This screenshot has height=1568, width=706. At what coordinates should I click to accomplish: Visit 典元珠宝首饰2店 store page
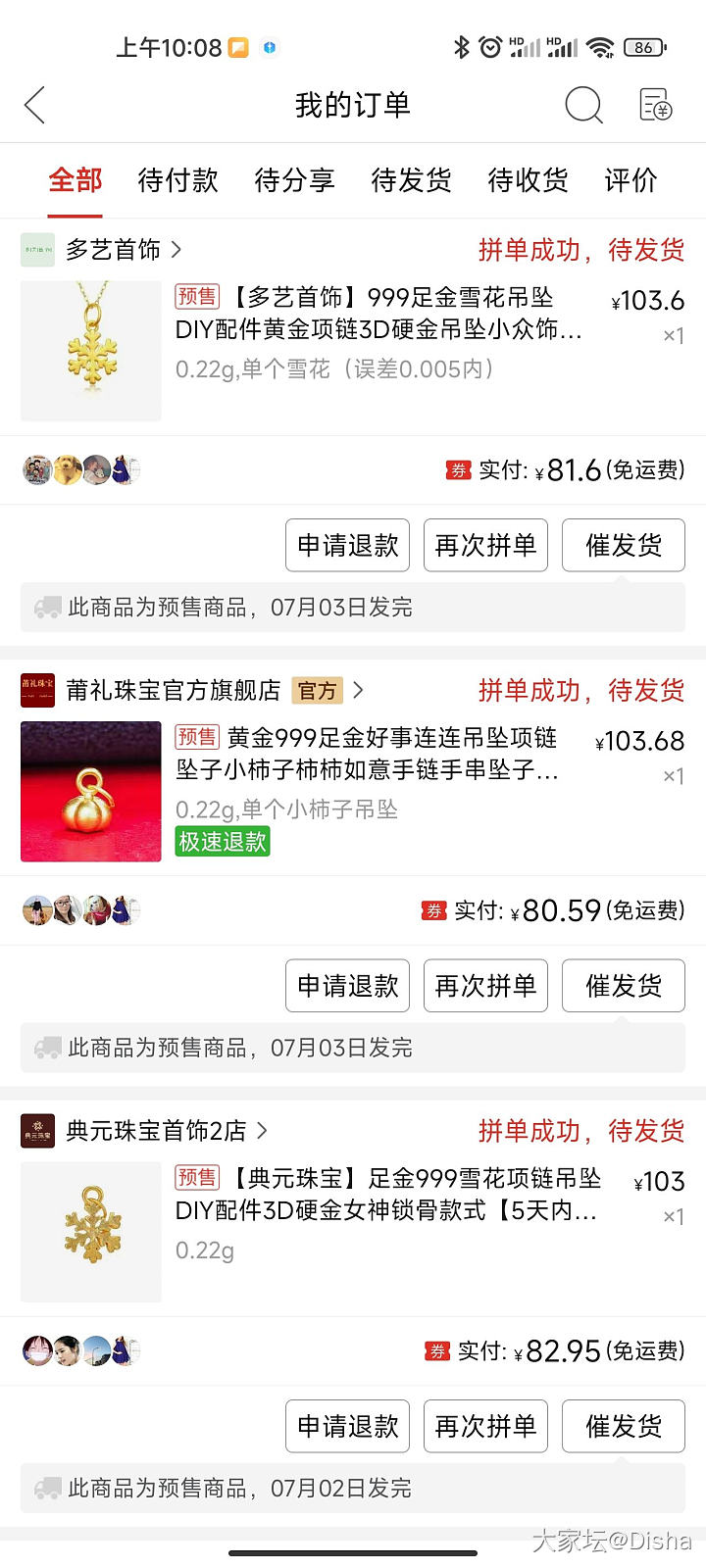coord(157,1131)
